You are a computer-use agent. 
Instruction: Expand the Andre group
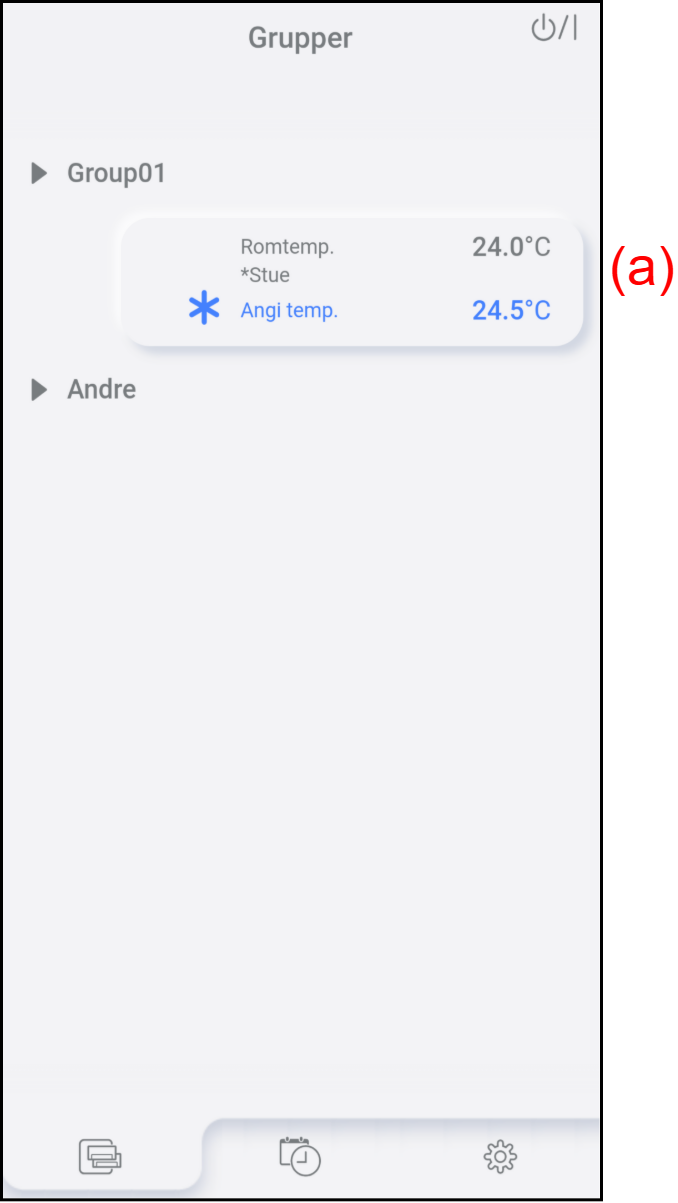(39, 390)
